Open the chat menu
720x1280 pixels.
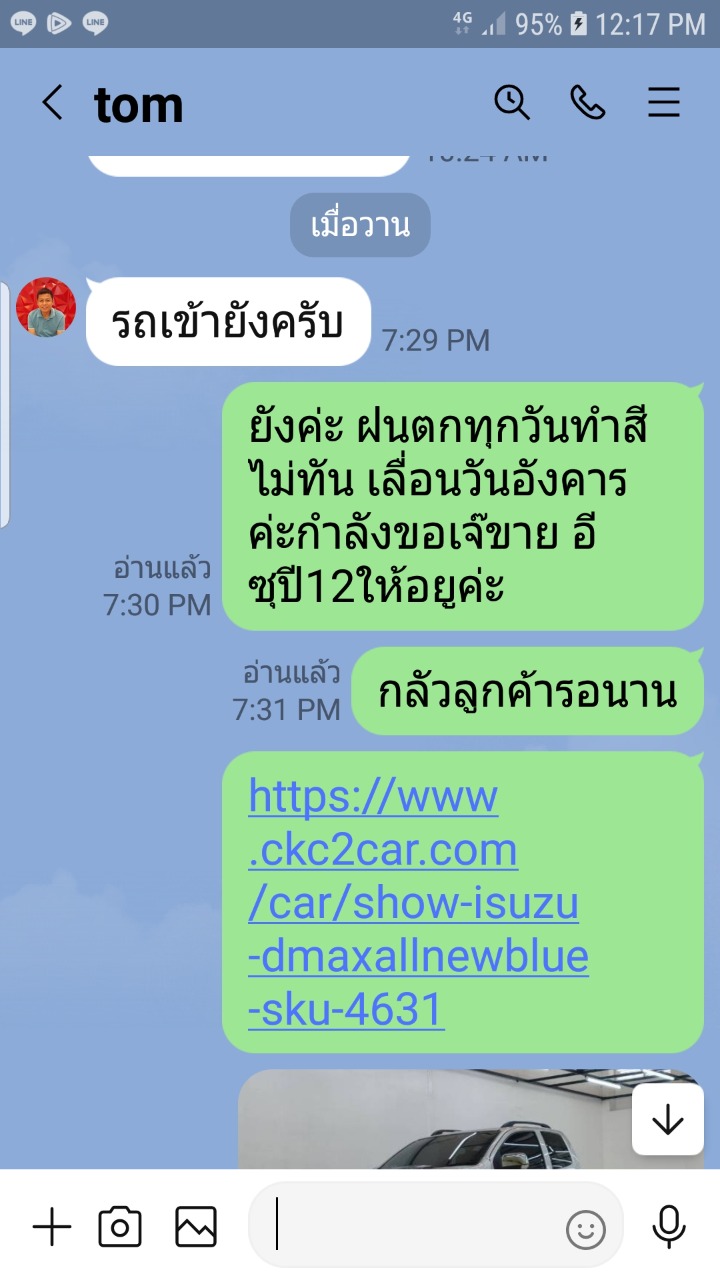click(x=664, y=103)
